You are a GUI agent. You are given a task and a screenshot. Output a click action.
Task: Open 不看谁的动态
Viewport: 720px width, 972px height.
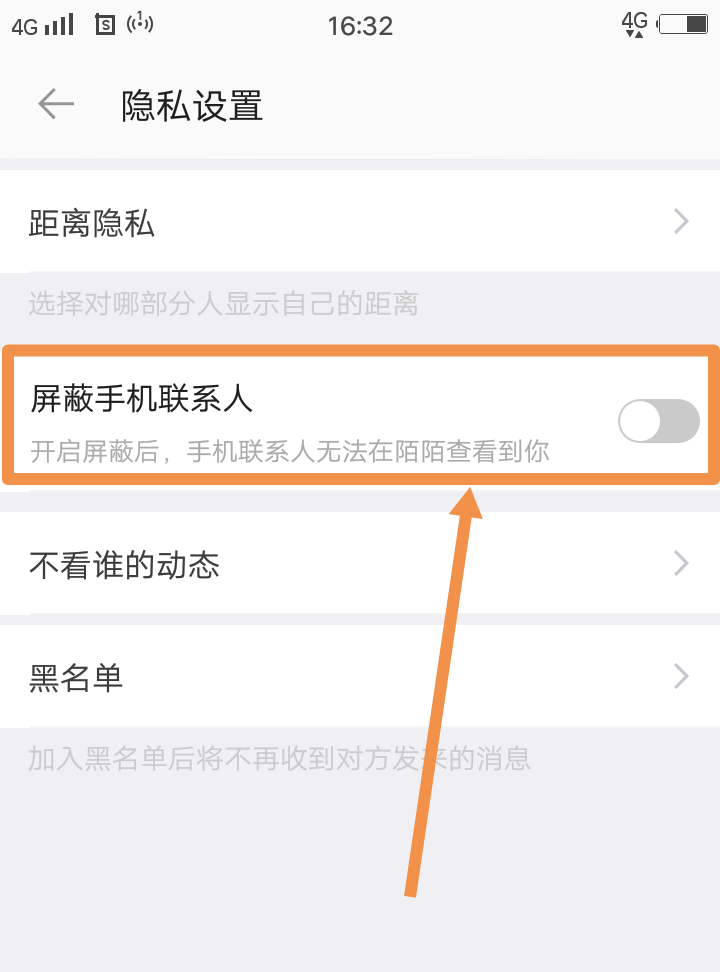pos(360,564)
